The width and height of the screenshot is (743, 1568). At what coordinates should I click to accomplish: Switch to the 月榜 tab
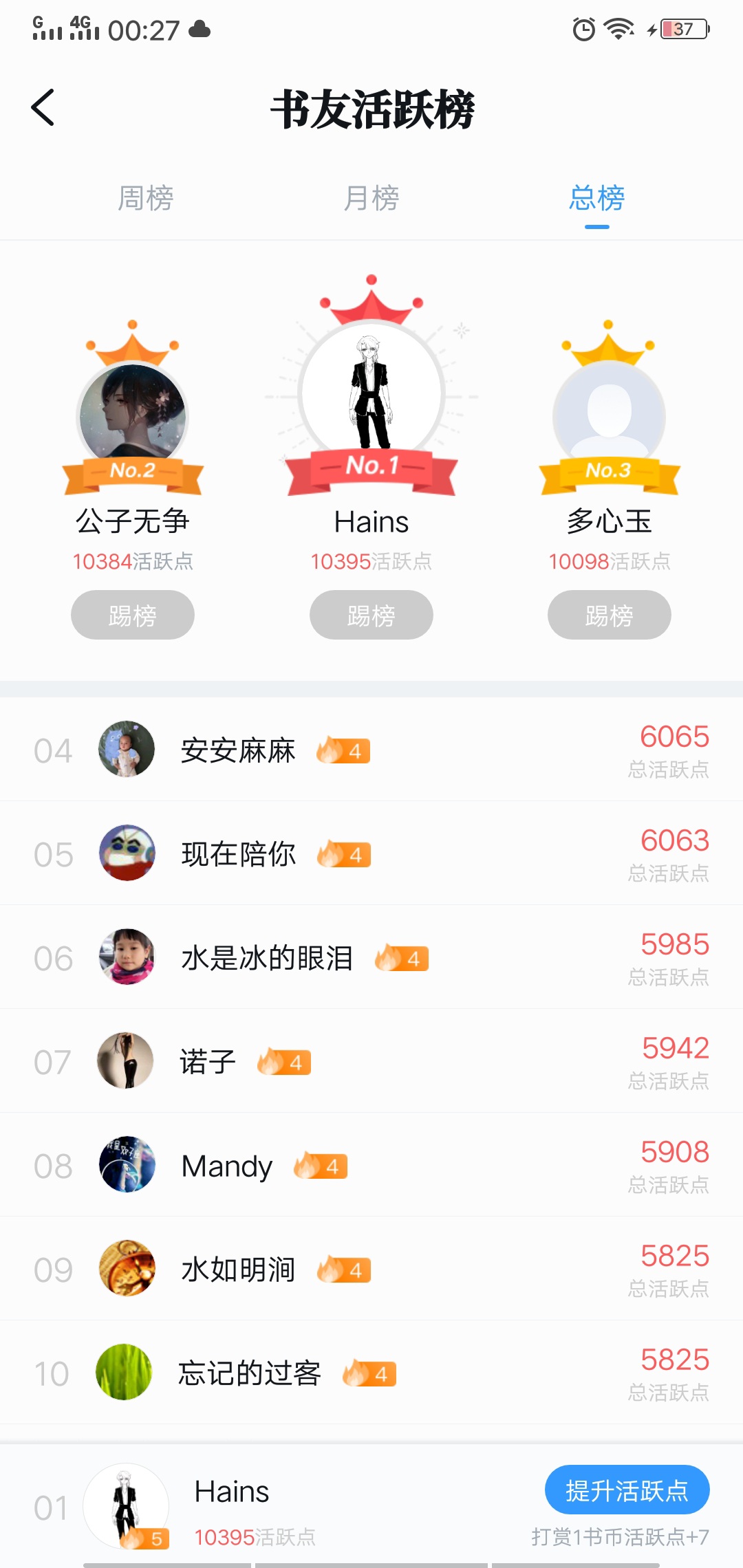coord(371,199)
